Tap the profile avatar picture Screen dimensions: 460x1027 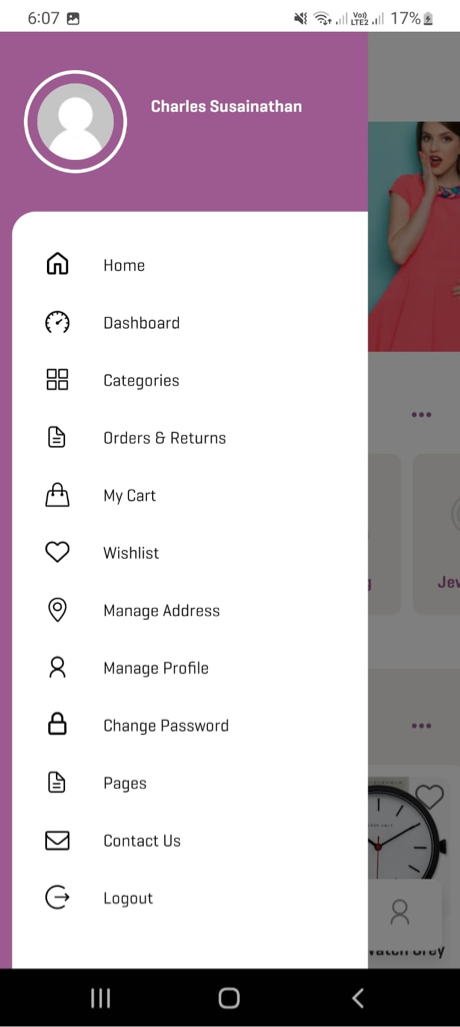click(x=75, y=122)
